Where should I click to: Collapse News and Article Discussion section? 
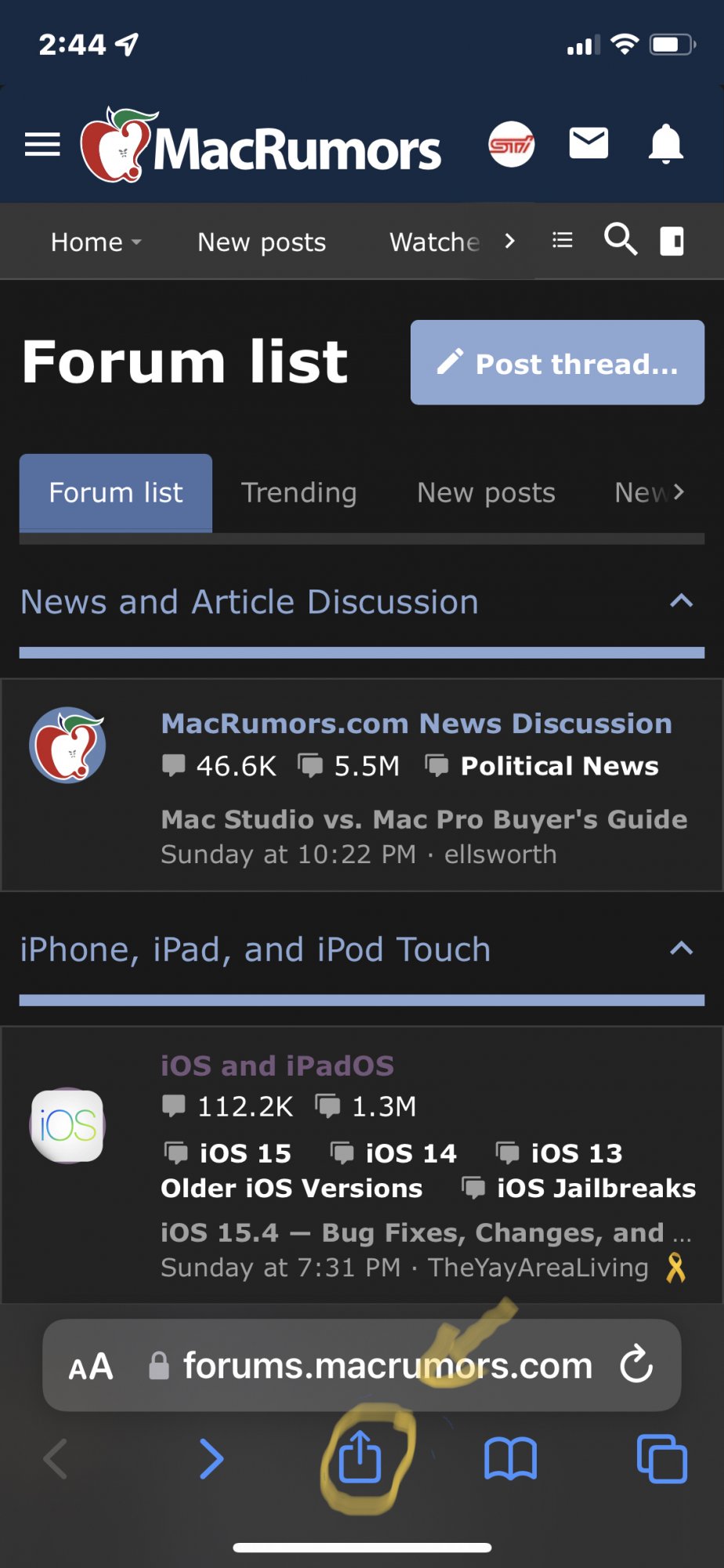(682, 601)
